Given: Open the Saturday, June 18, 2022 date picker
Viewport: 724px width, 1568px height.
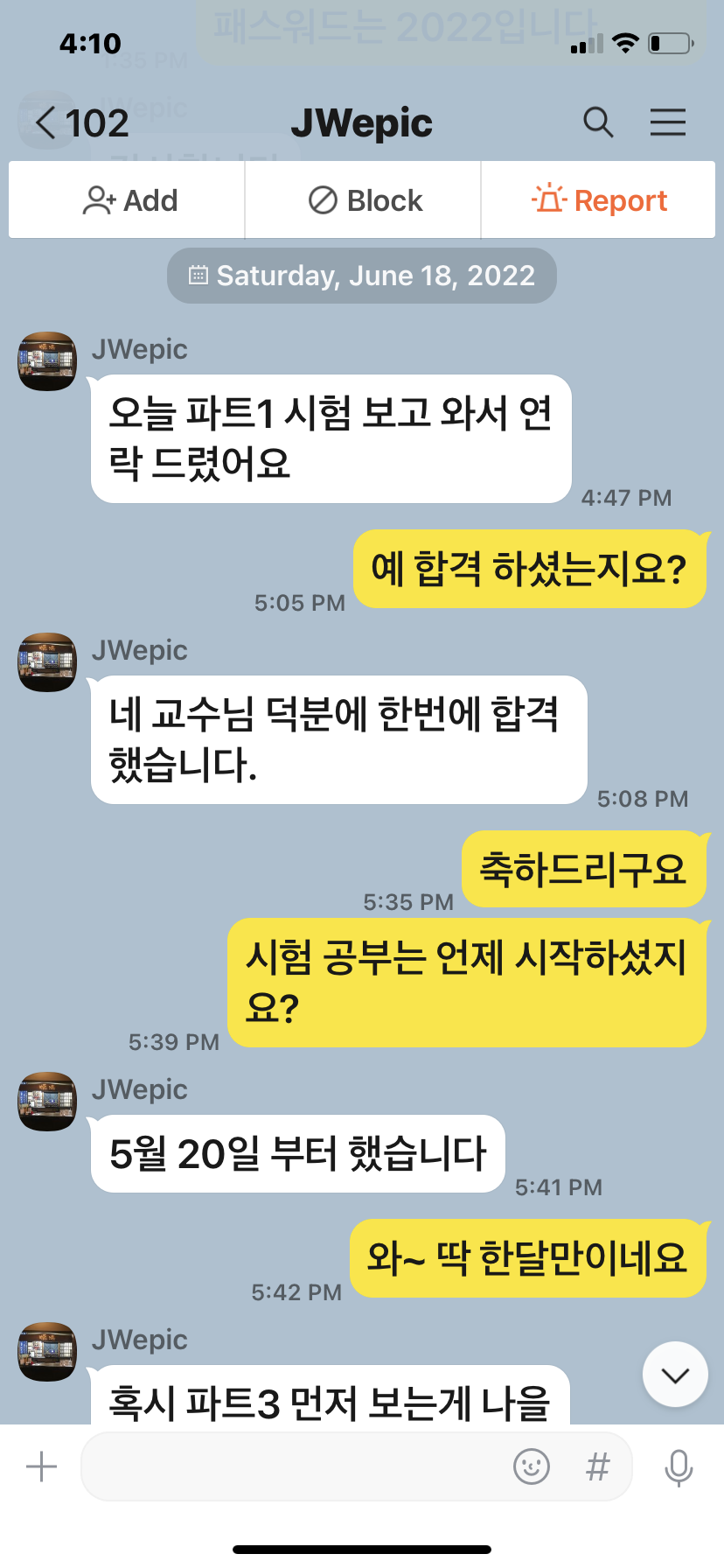Looking at the screenshot, I should pyautogui.click(x=361, y=276).
